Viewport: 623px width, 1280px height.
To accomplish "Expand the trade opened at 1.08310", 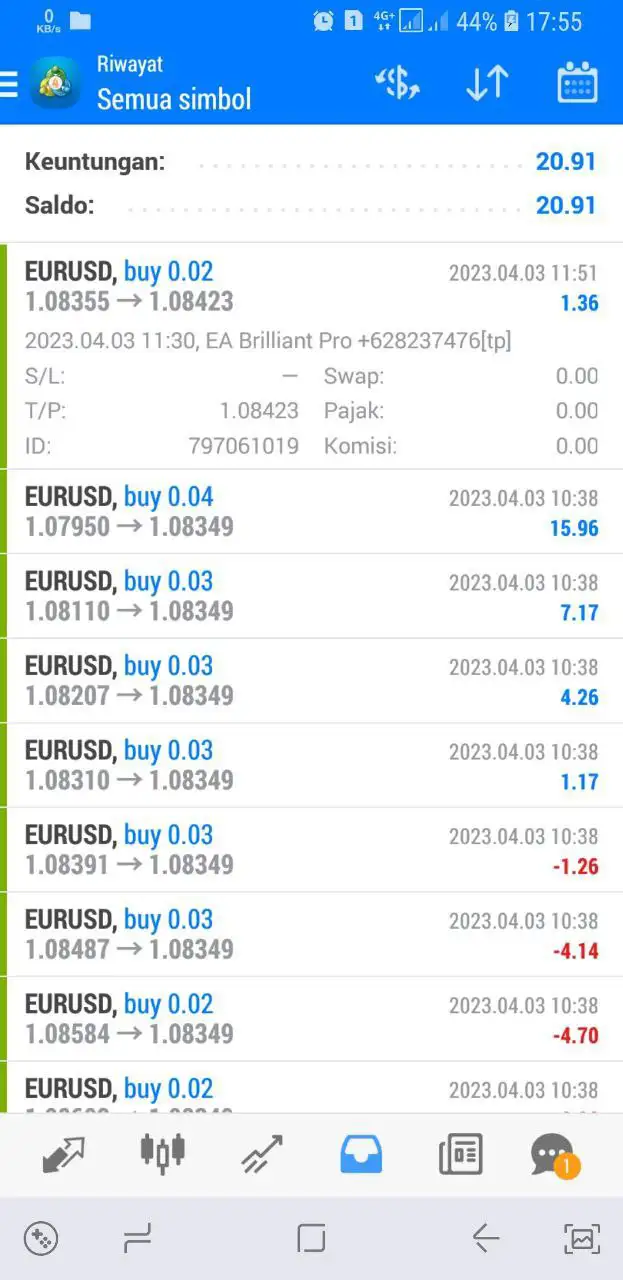I will 312,766.
